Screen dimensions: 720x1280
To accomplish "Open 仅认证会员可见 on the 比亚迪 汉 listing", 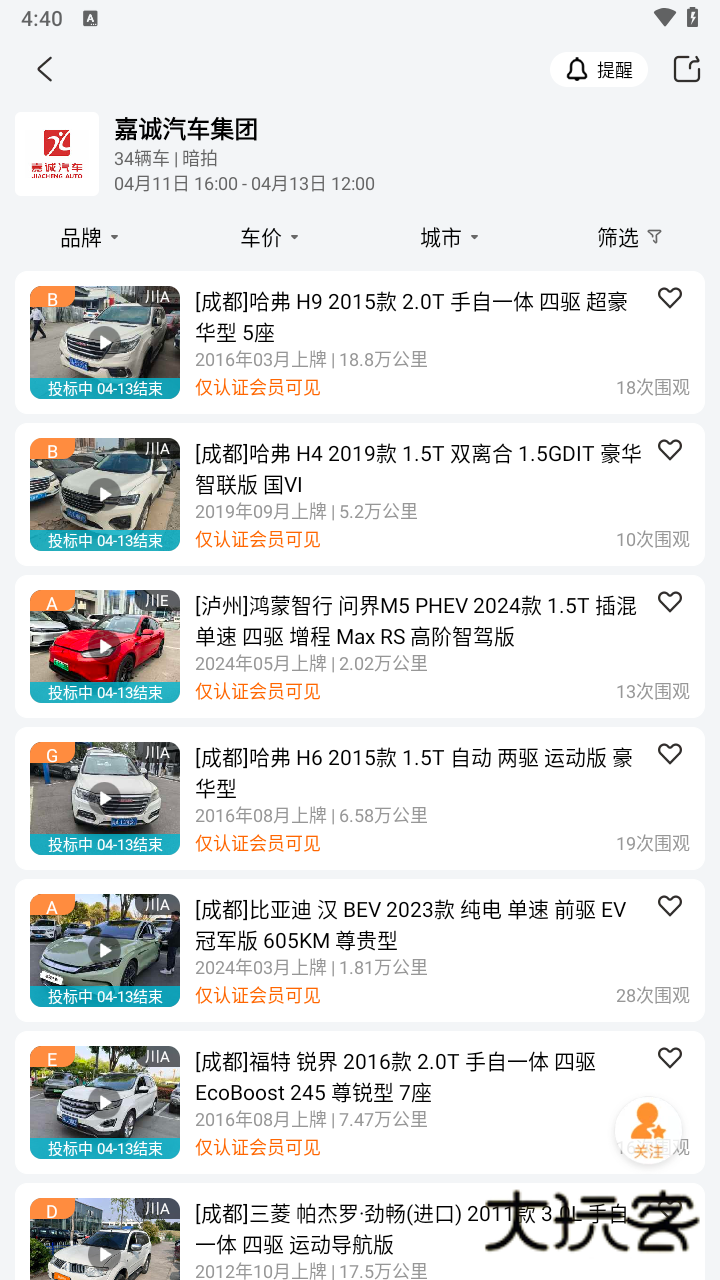I will pos(258,996).
